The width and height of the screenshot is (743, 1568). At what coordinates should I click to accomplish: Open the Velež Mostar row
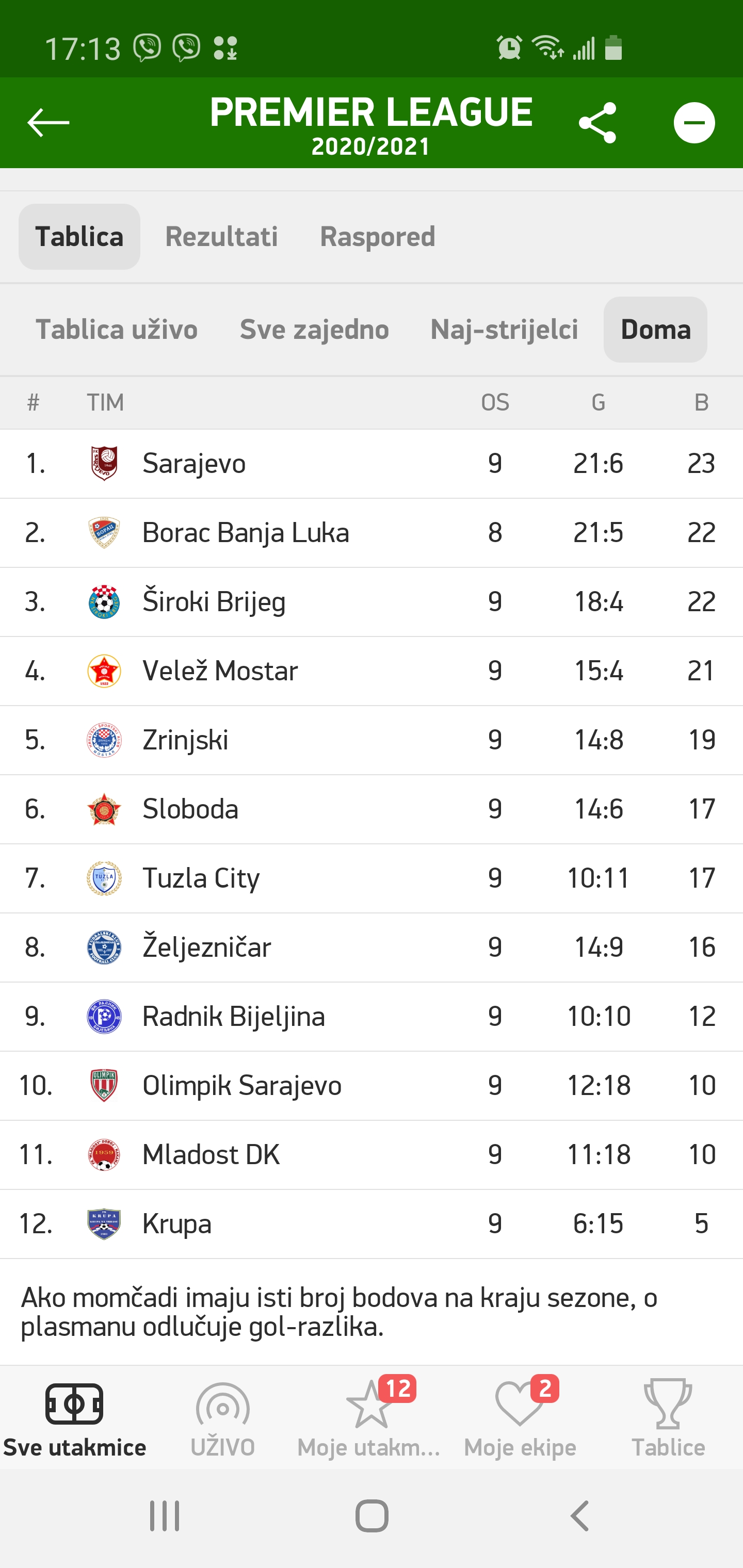point(372,671)
